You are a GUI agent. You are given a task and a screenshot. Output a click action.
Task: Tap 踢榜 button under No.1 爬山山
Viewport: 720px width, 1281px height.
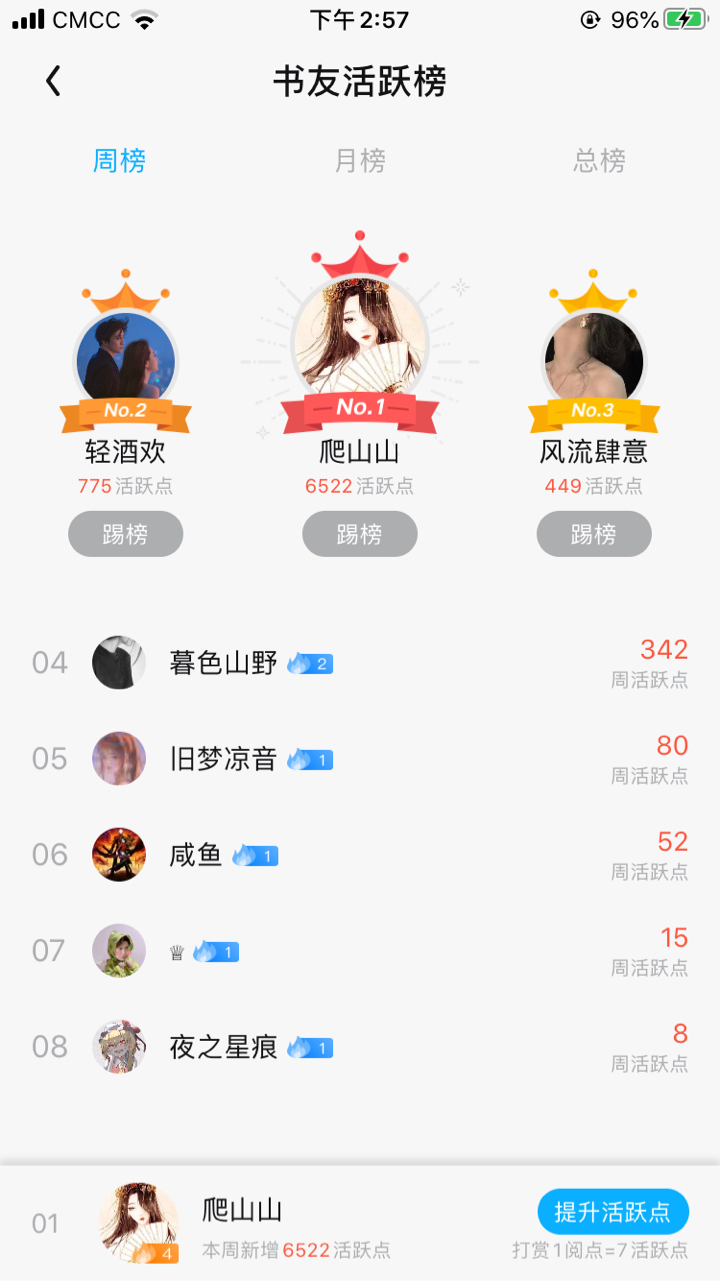[x=360, y=534]
